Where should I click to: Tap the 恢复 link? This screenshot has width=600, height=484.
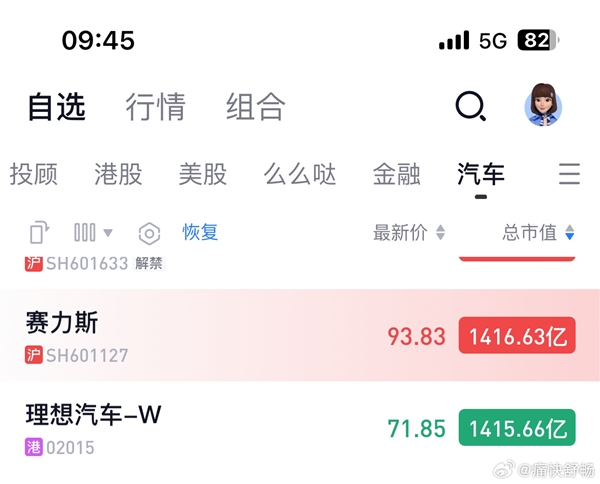pyautogui.click(x=200, y=233)
